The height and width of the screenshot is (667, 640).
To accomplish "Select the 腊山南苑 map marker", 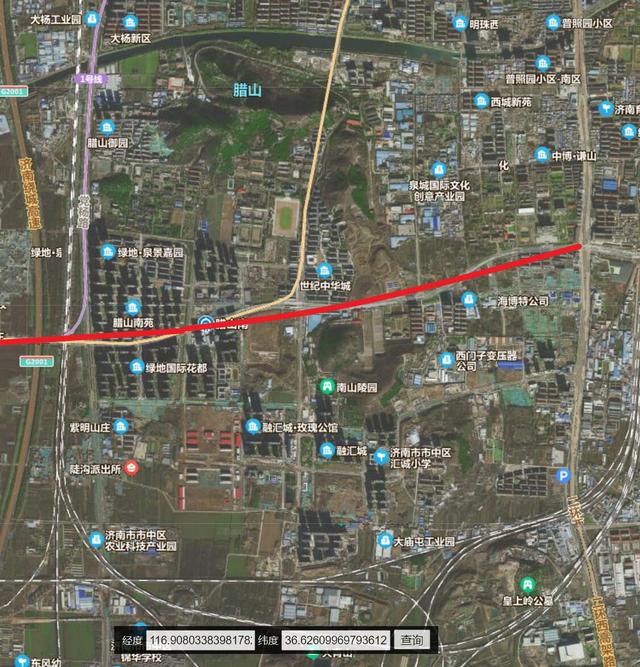I will (132, 308).
